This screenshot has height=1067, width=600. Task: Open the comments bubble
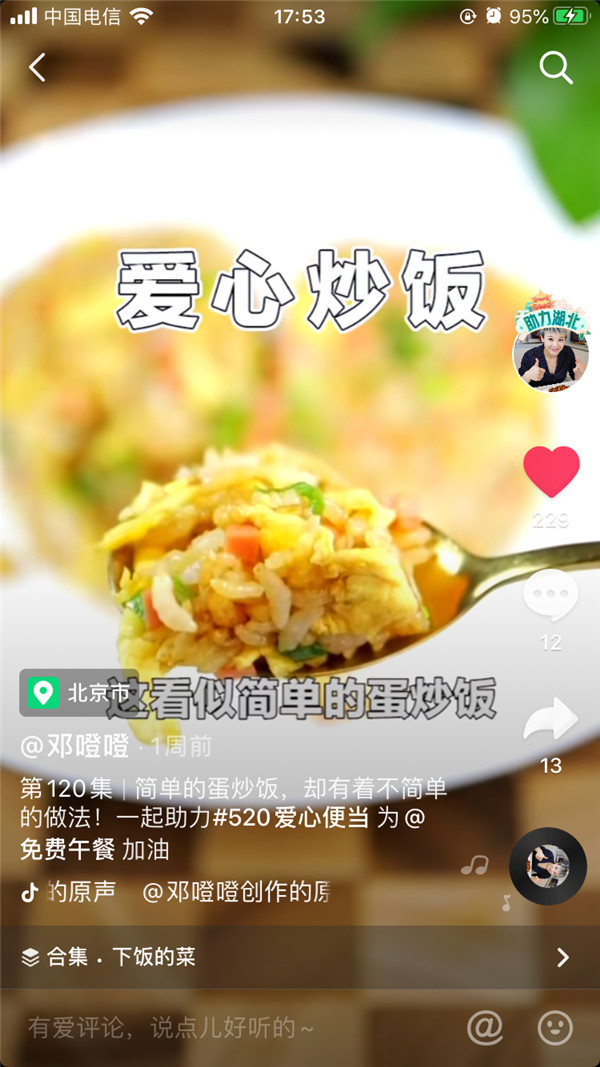click(551, 597)
